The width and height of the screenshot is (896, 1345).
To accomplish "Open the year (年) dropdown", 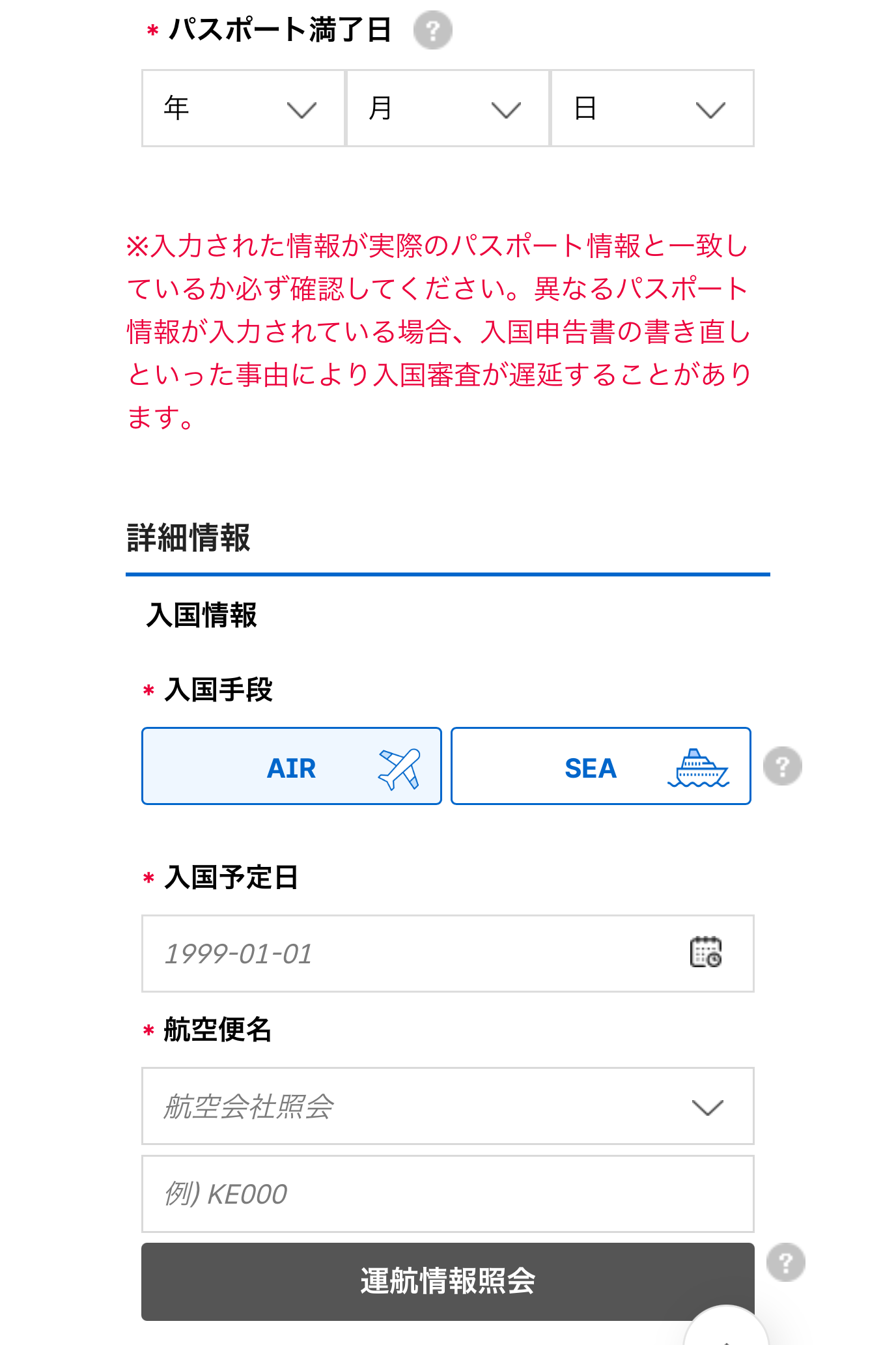I will (243, 108).
